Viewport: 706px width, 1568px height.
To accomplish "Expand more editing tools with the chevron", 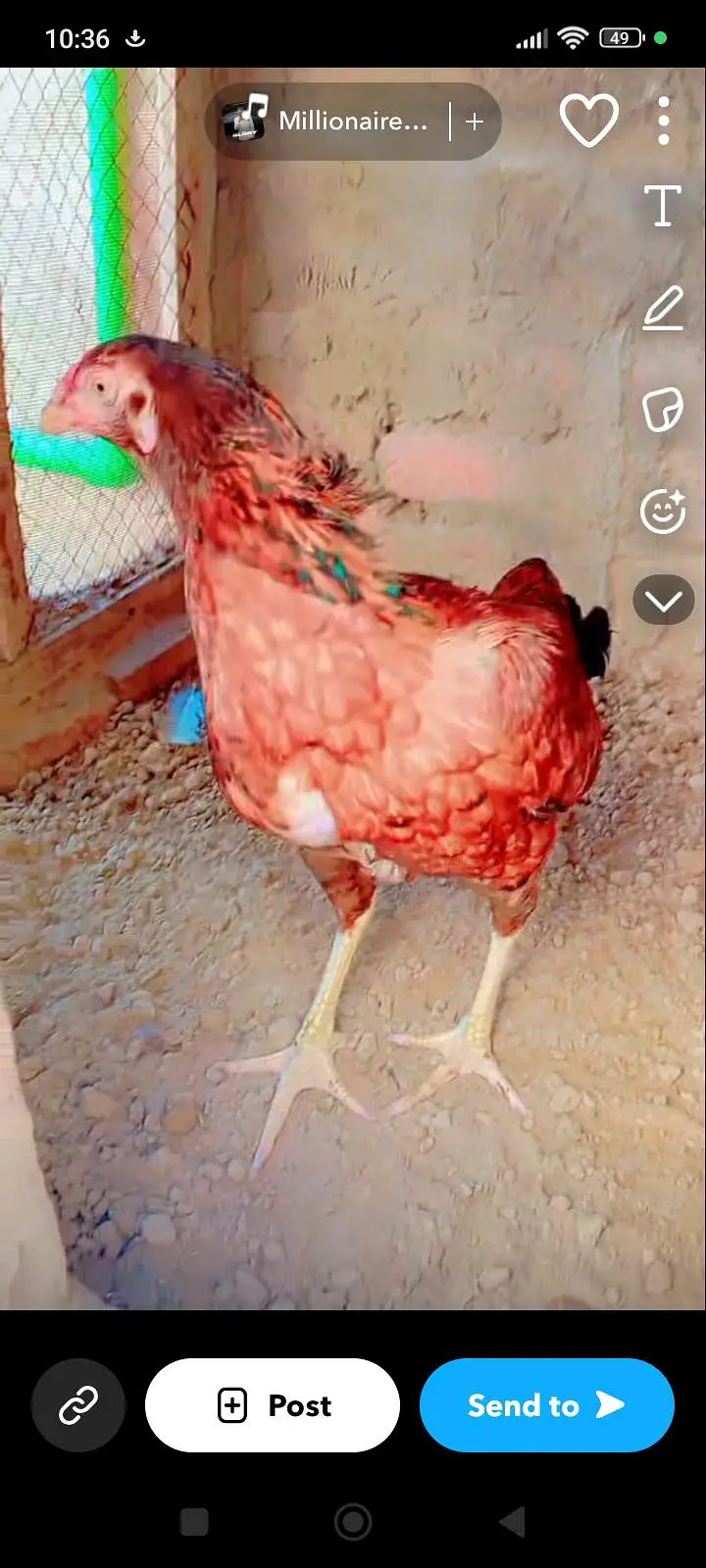I will coord(664,600).
